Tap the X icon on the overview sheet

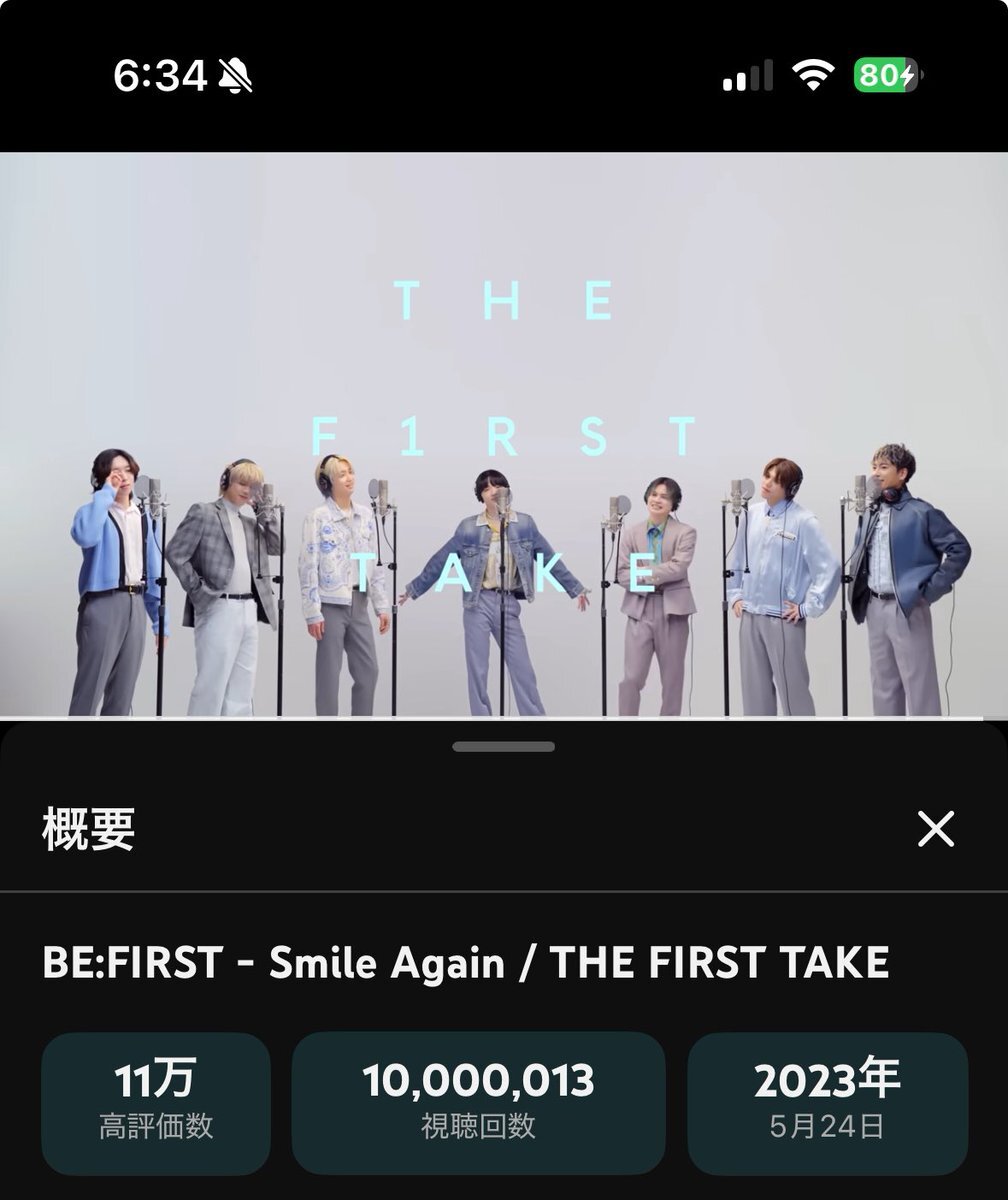936,829
